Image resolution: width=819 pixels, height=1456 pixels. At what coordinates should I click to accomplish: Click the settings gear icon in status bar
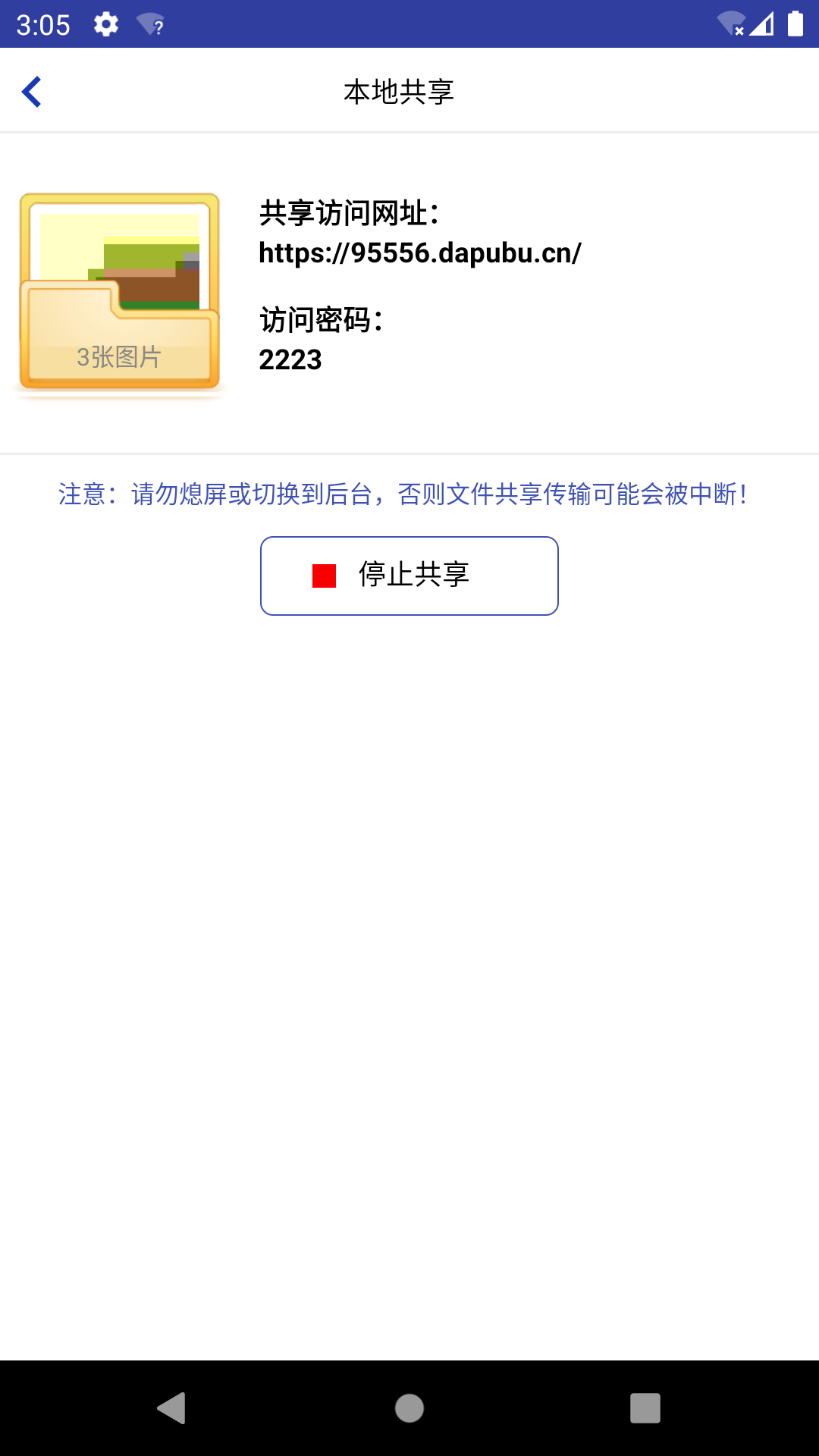coord(106,24)
